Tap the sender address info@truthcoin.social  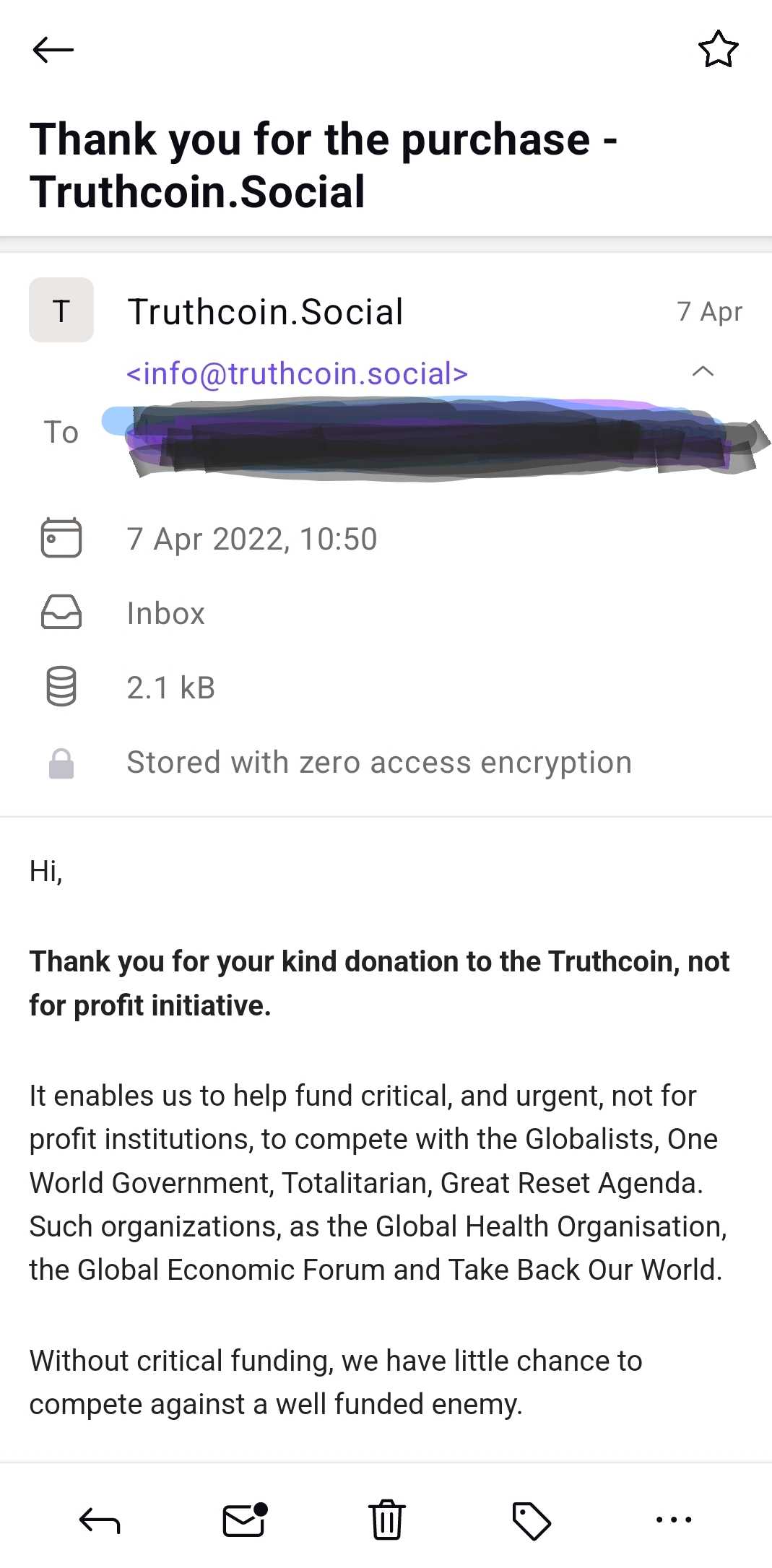297,374
